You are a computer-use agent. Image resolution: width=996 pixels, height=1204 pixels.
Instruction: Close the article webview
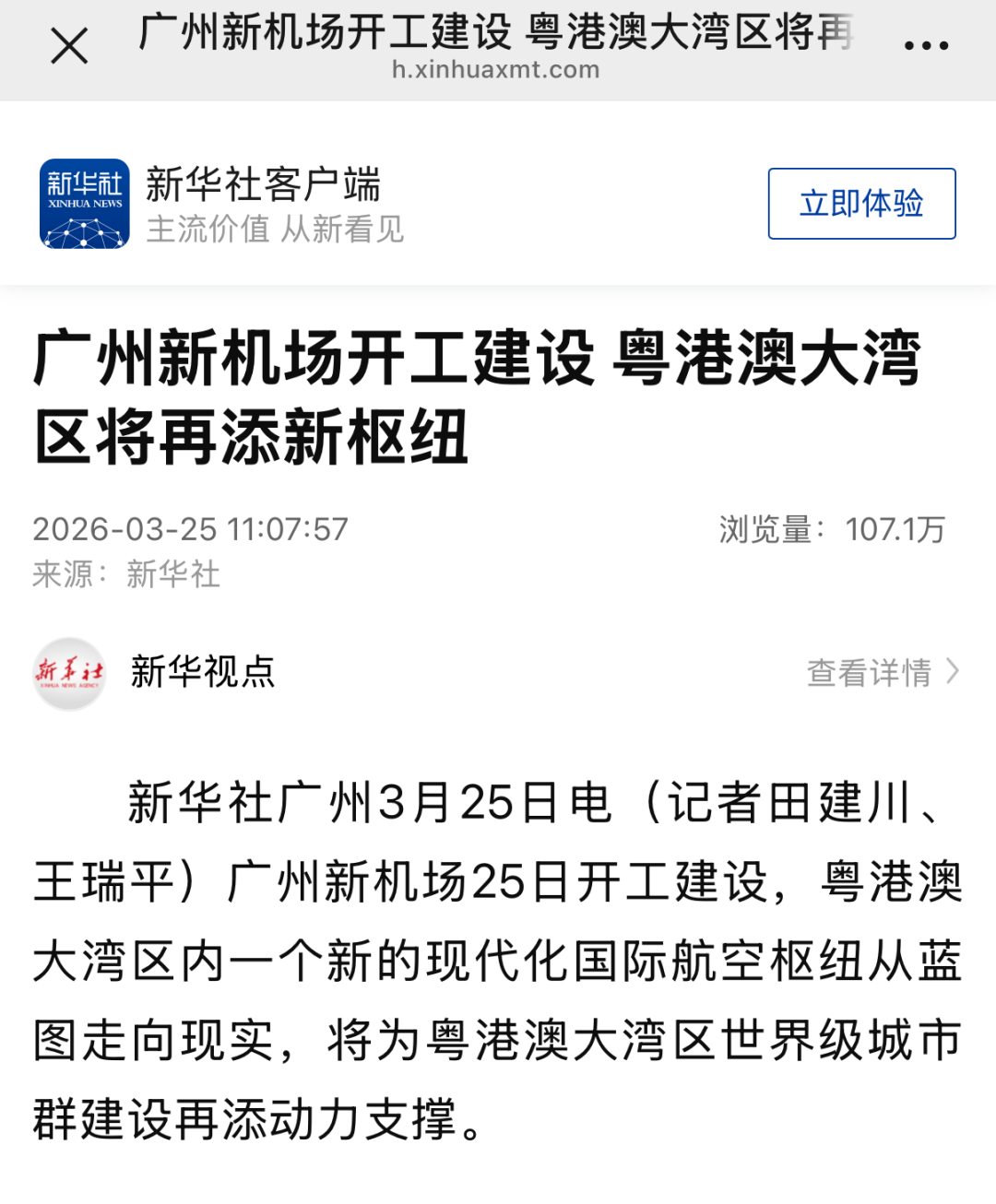click(69, 46)
